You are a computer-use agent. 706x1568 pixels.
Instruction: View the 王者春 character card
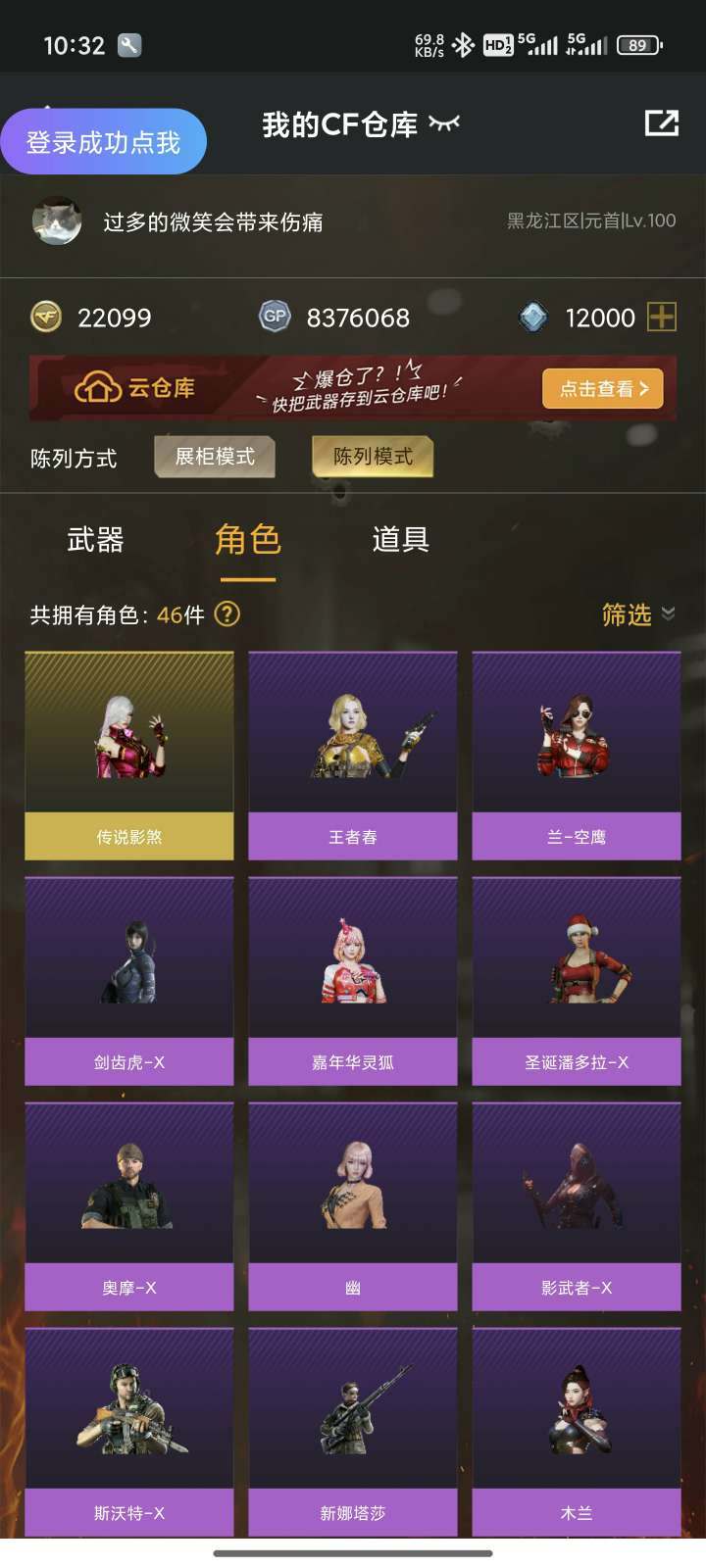click(x=353, y=756)
